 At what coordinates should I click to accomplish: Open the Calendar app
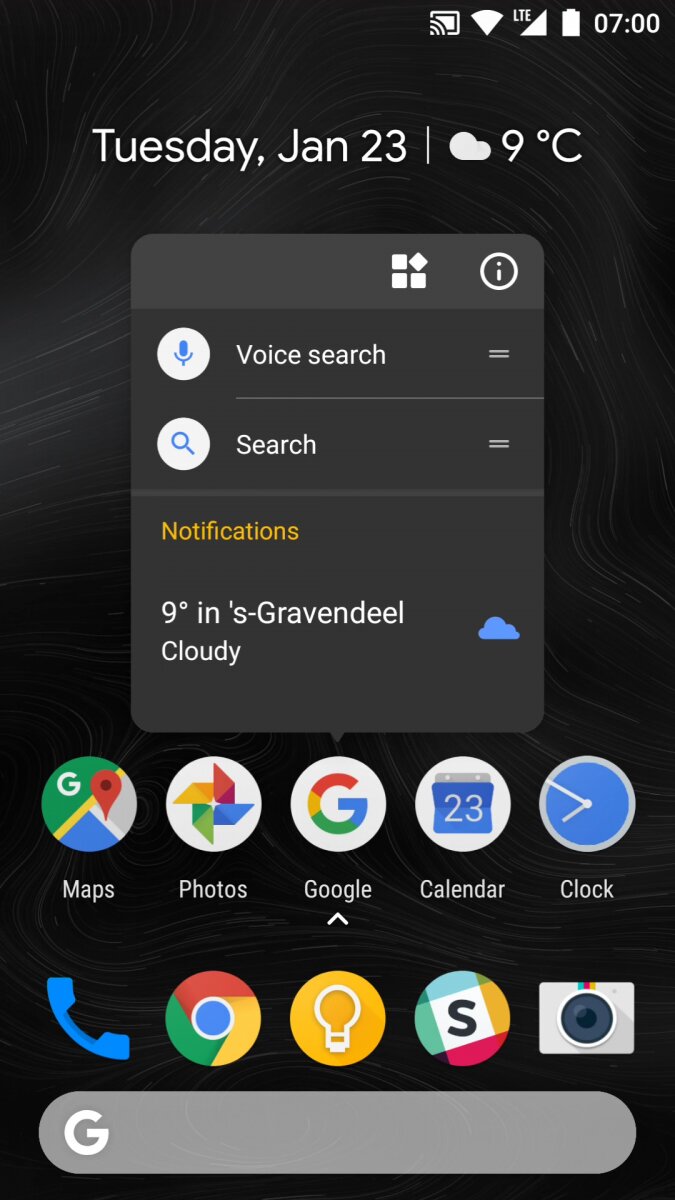(462, 805)
